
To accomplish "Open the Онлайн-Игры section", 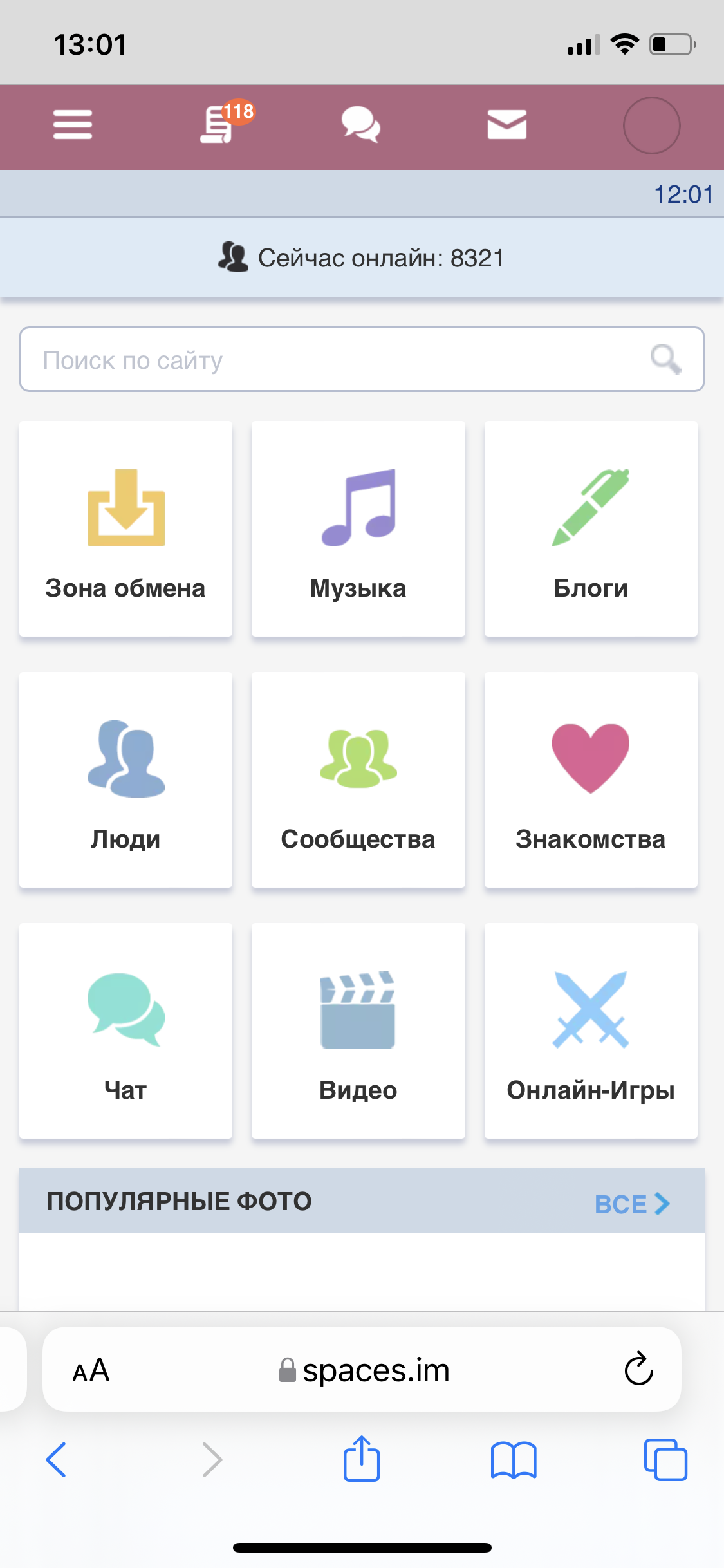I will [x=590, y=1031].
